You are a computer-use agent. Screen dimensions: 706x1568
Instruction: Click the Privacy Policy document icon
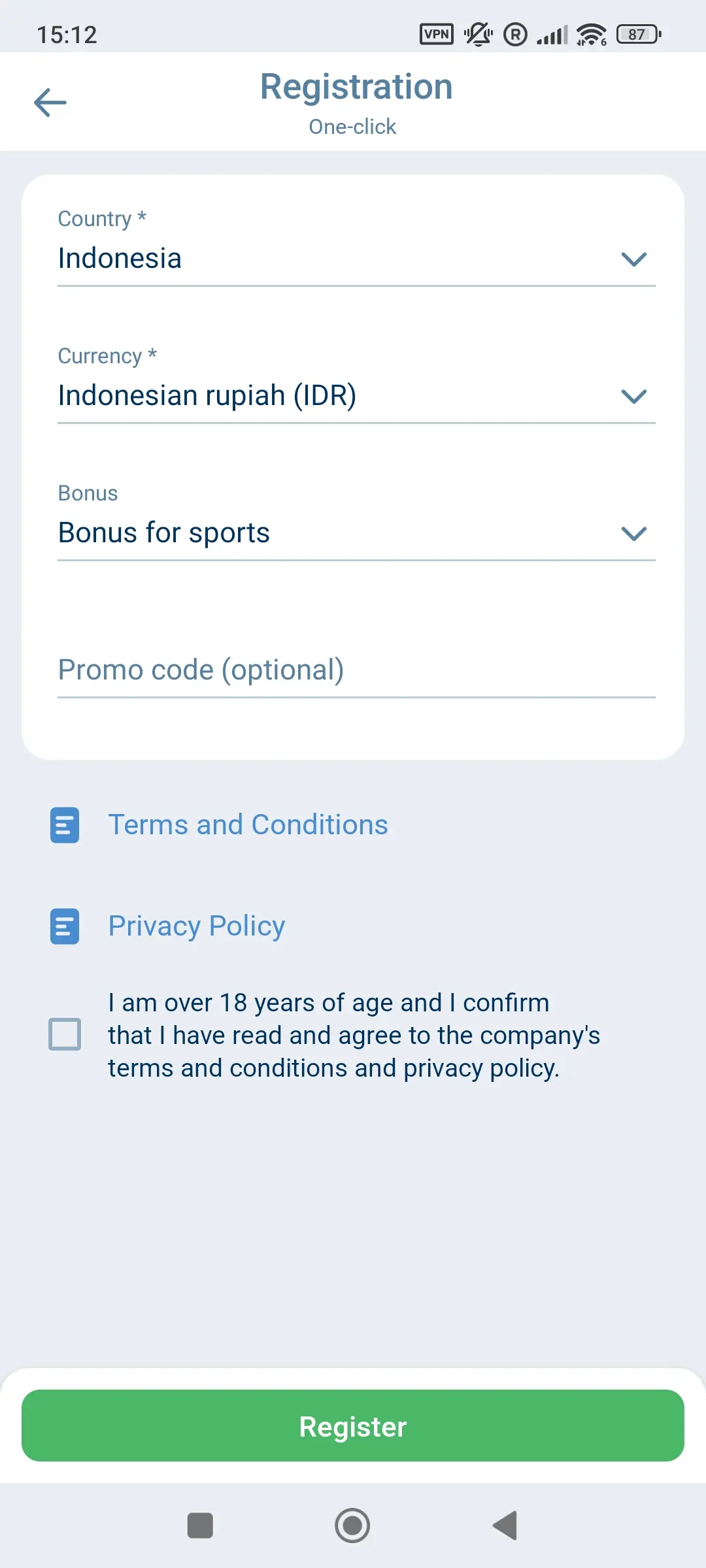[64, 926]
